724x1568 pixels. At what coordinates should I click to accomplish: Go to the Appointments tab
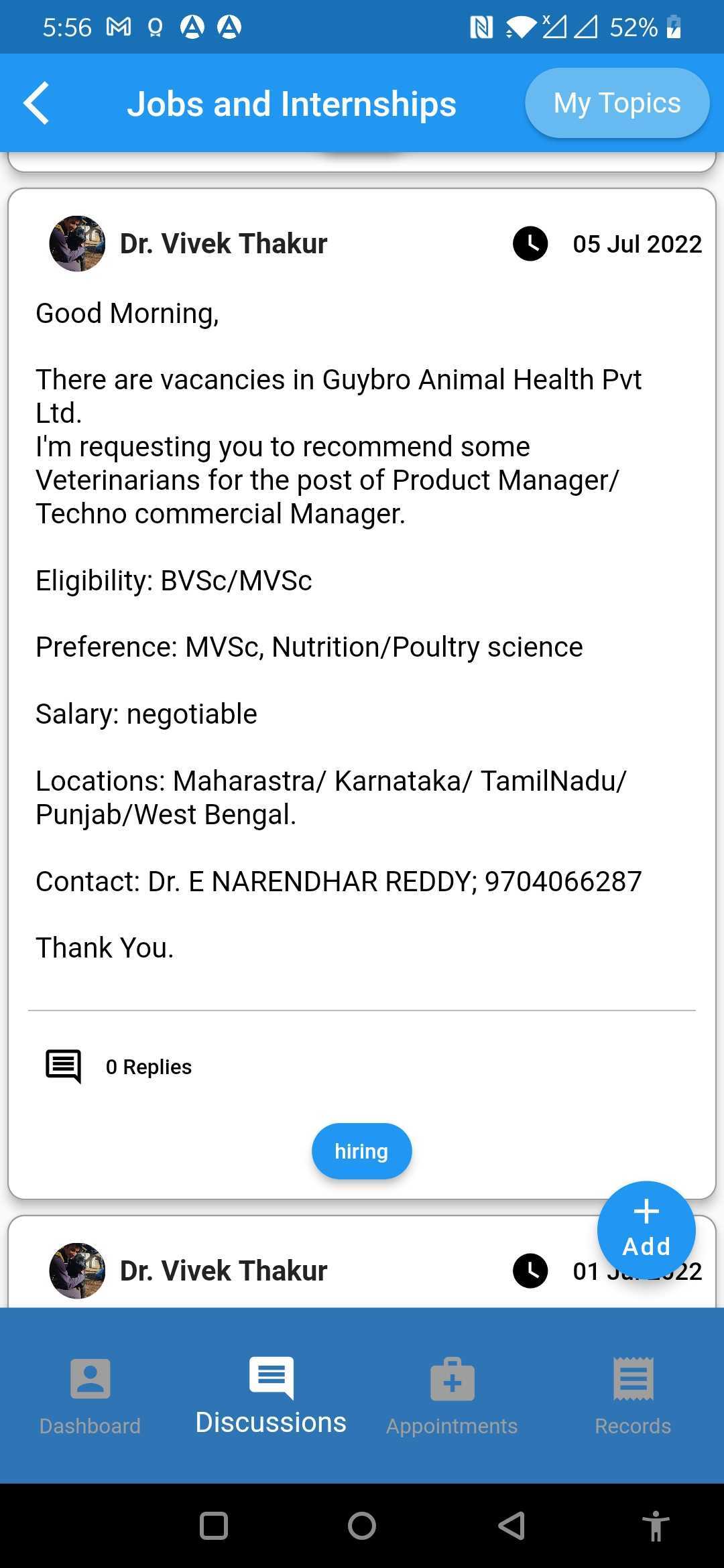(452, 1396)
